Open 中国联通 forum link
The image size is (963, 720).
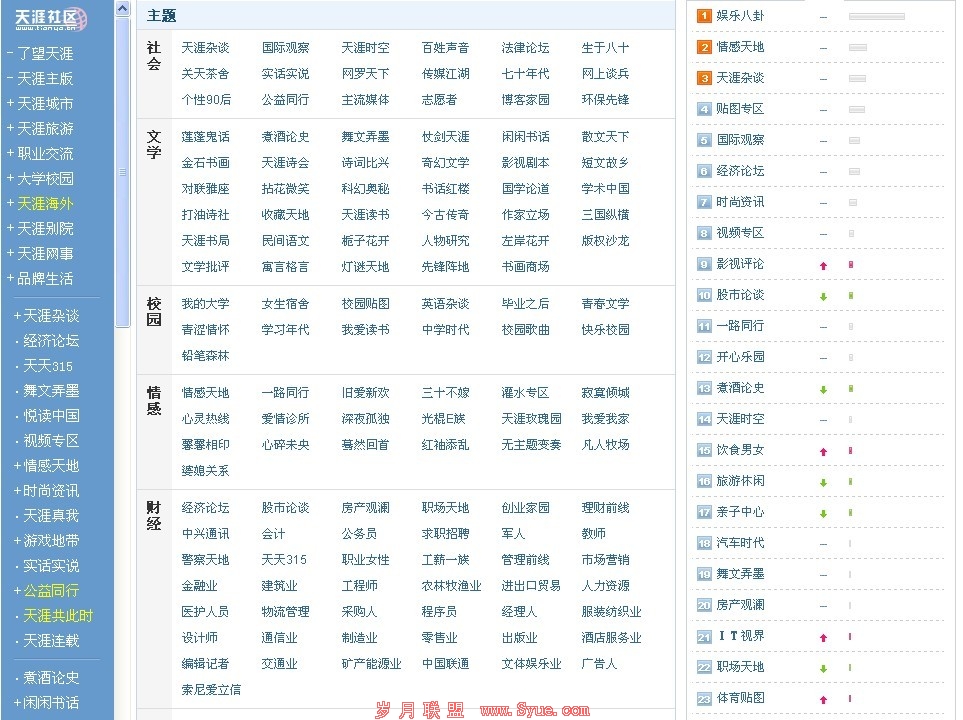[445, 664]
